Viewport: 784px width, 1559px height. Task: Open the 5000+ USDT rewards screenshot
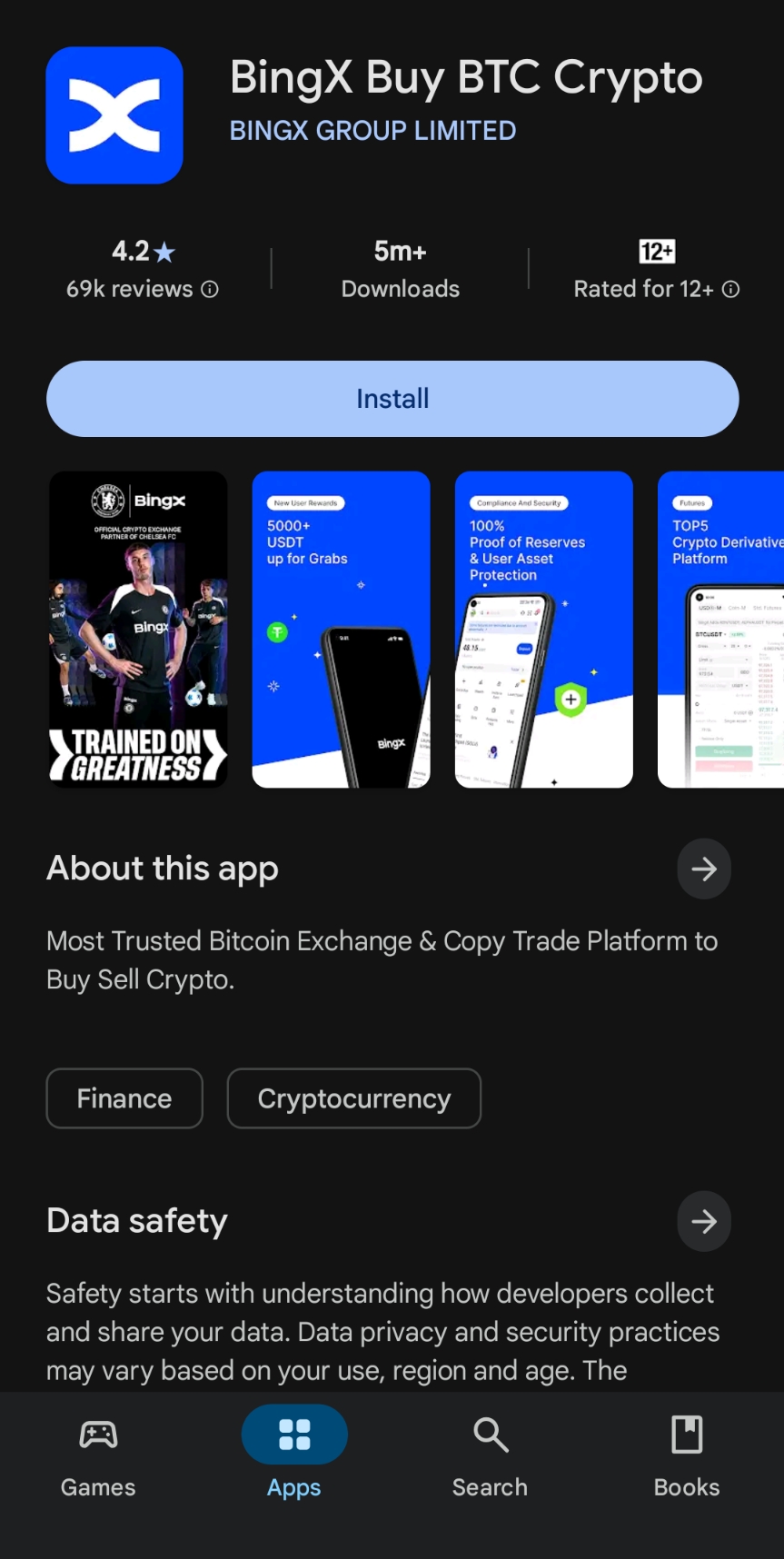pos(341,629)
